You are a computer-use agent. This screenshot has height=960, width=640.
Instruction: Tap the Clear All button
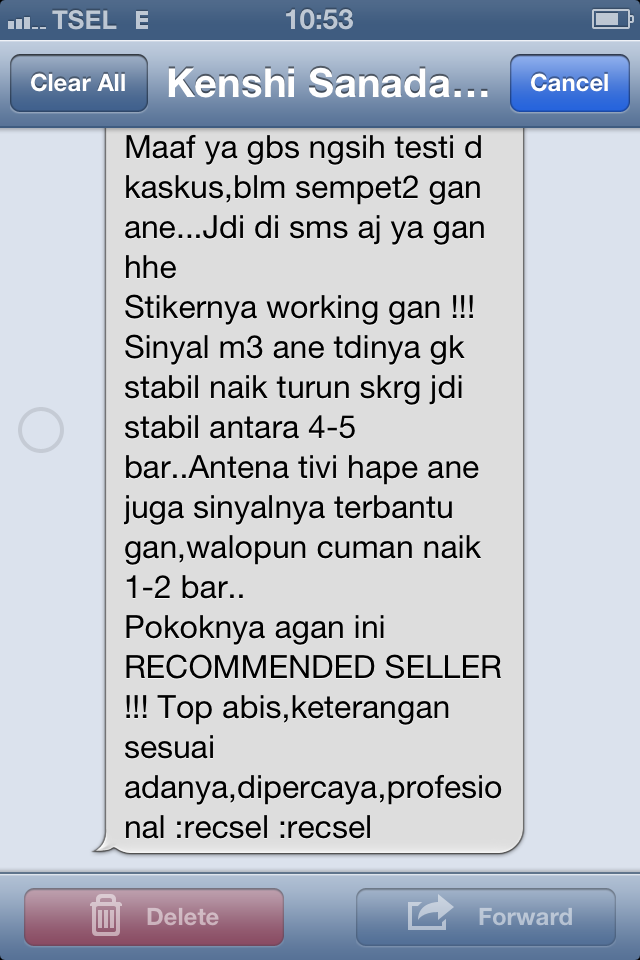(79, 83)
